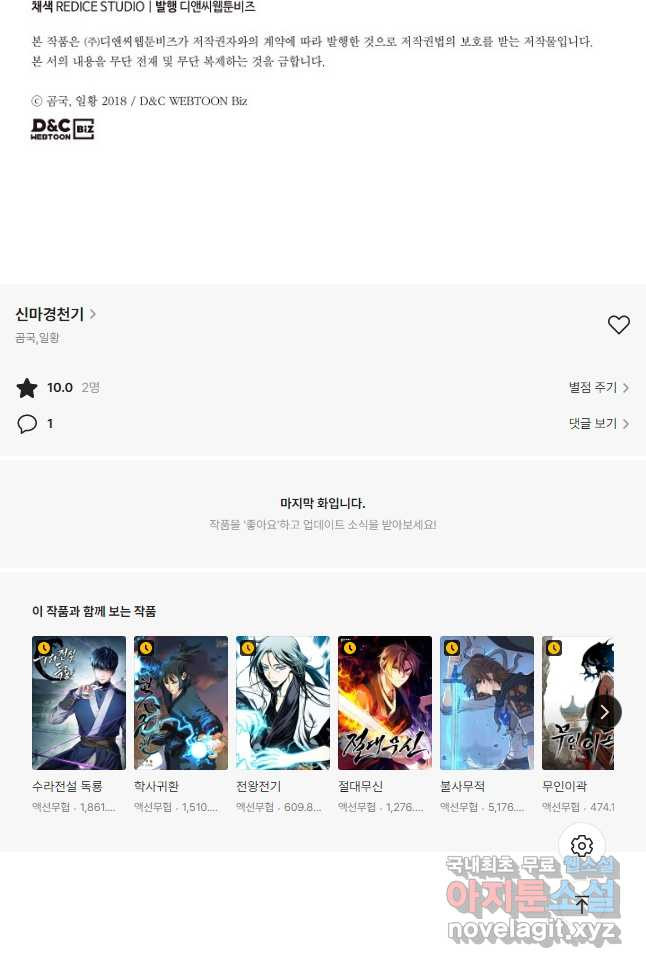
Task: Like 신마경천기 with the heart icon
Action: pyautogui.click(x=619, y=325)
